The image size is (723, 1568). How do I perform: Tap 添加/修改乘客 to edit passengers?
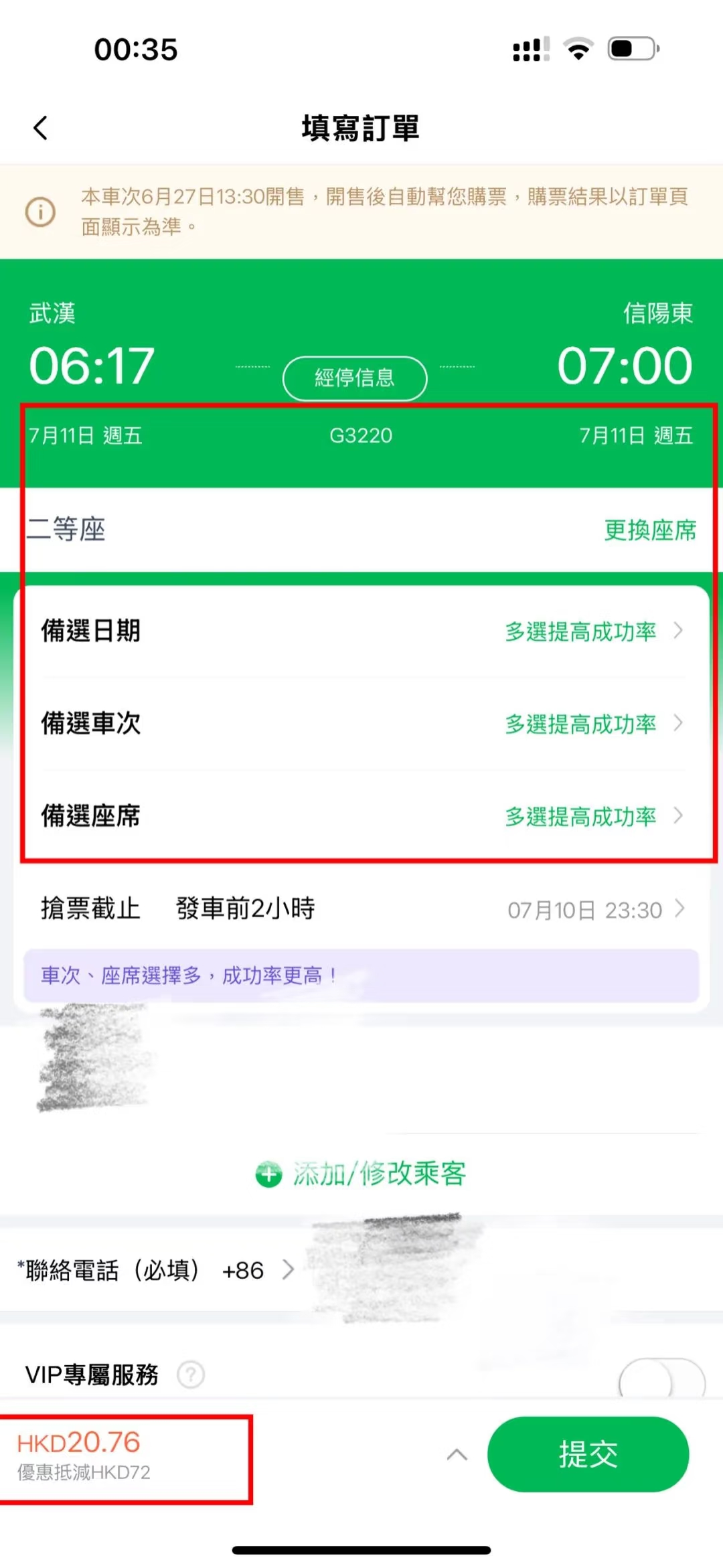pos(361,1174)
